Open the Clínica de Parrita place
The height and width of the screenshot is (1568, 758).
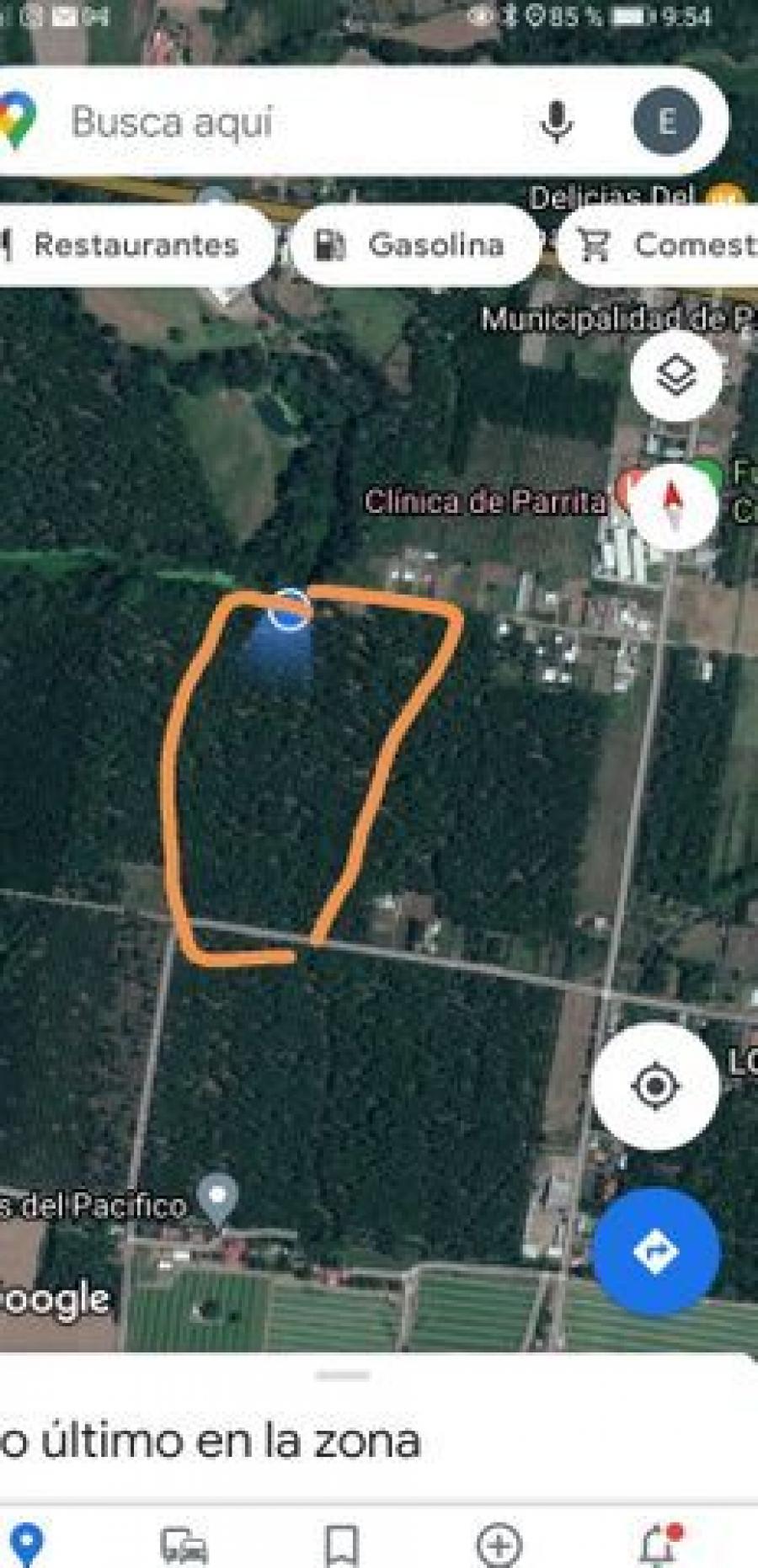coord(485,502)
